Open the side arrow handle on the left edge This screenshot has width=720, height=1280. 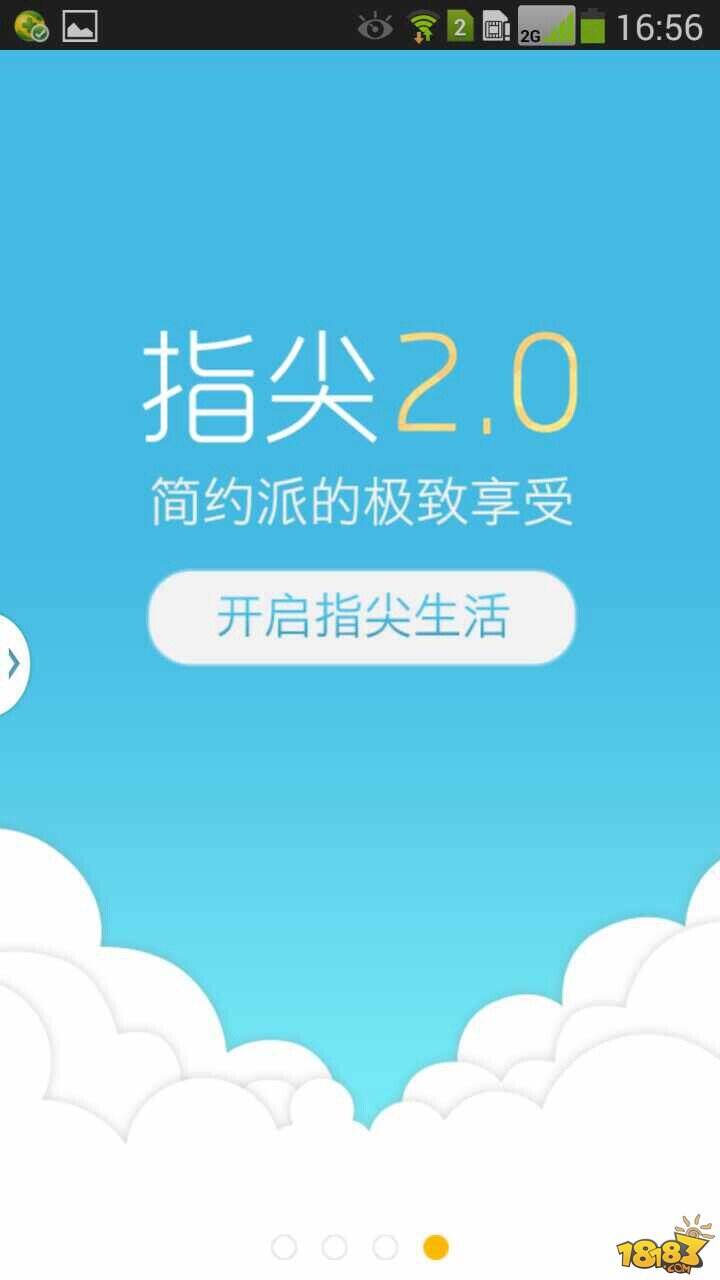[13, 664]
